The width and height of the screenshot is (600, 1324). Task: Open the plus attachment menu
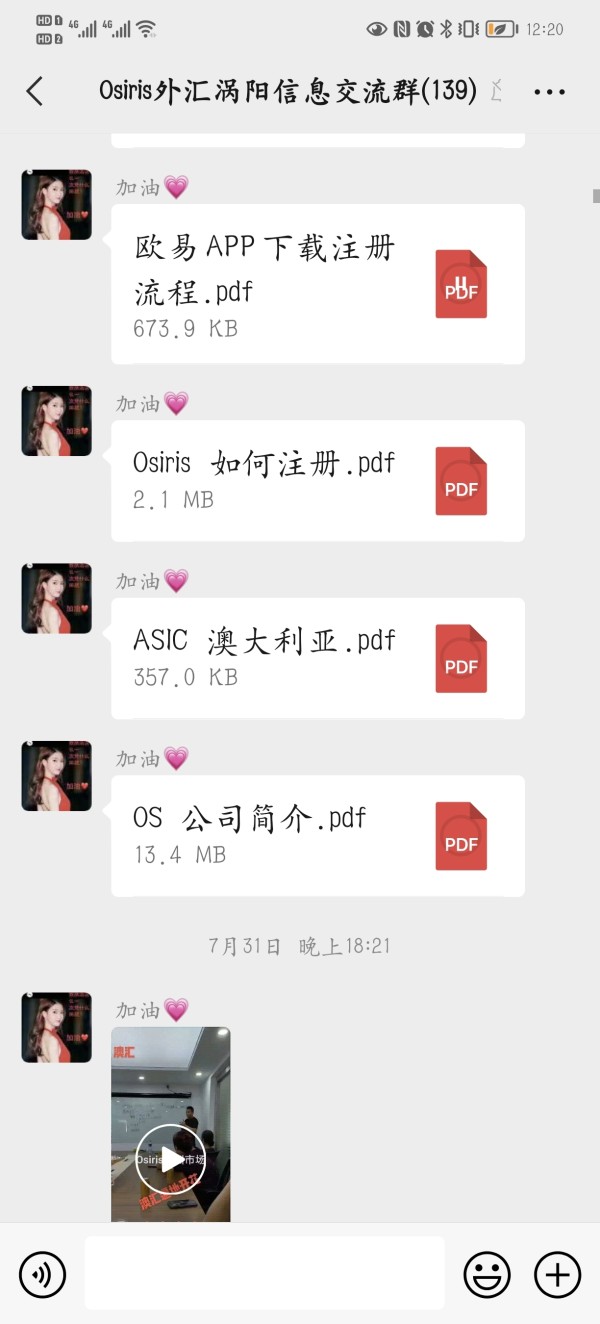(x=557, y=1274)
